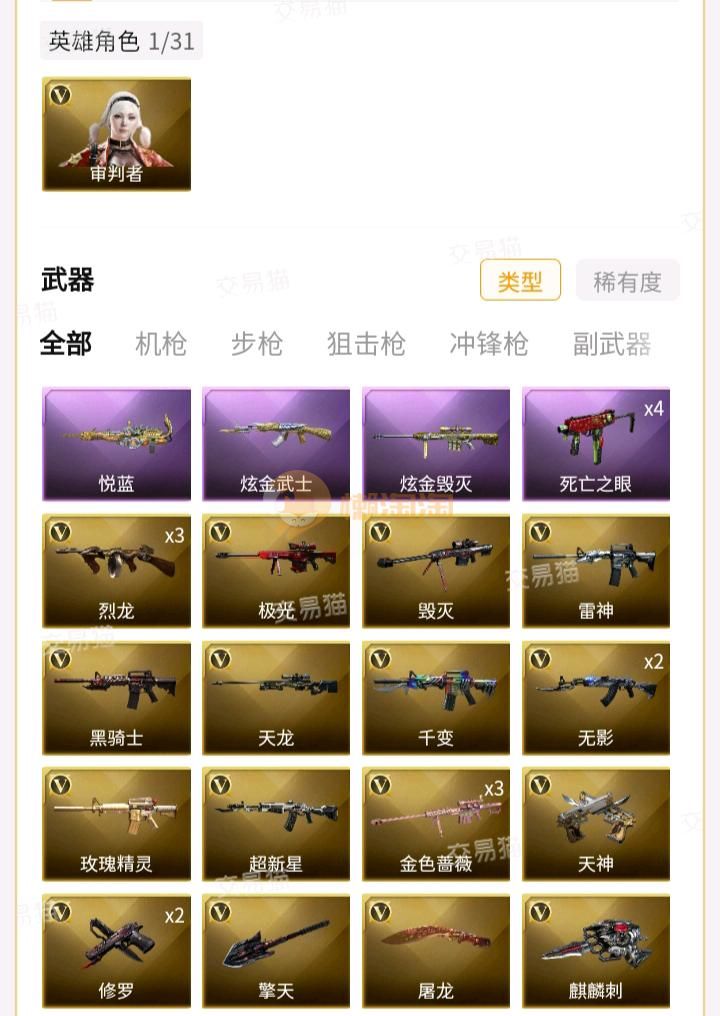The image size is (720, 1016).
Task: Open the 死亡之眼 weapon card
Action: pos(596,444)
